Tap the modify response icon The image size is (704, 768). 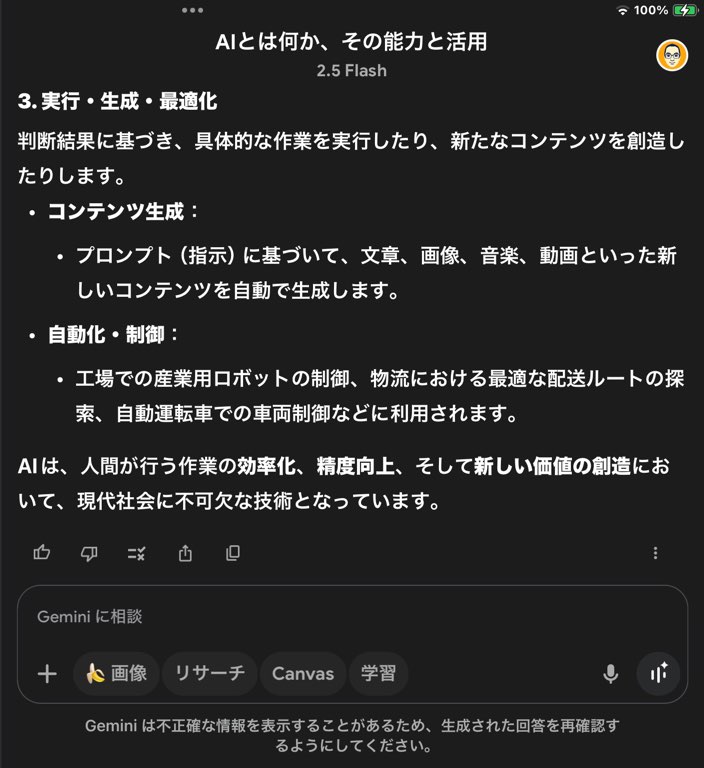[x=137, y=552]
